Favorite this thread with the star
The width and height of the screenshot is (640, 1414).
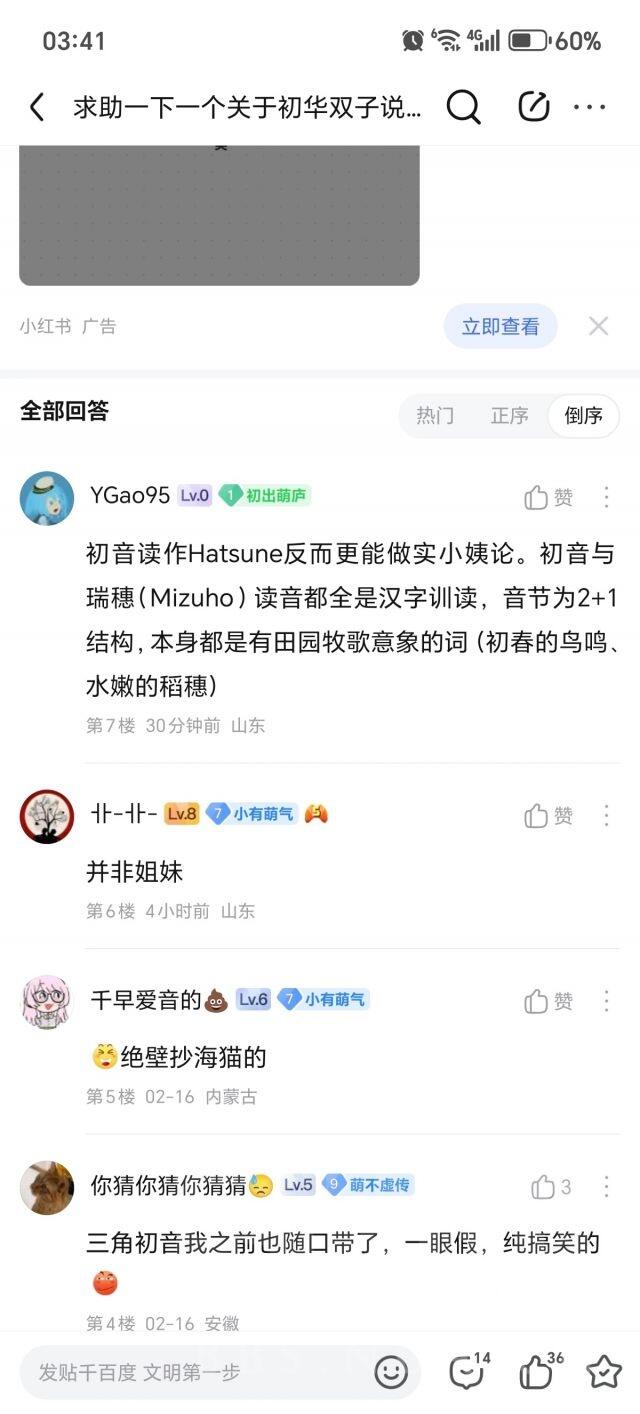tap(604, 1372)
